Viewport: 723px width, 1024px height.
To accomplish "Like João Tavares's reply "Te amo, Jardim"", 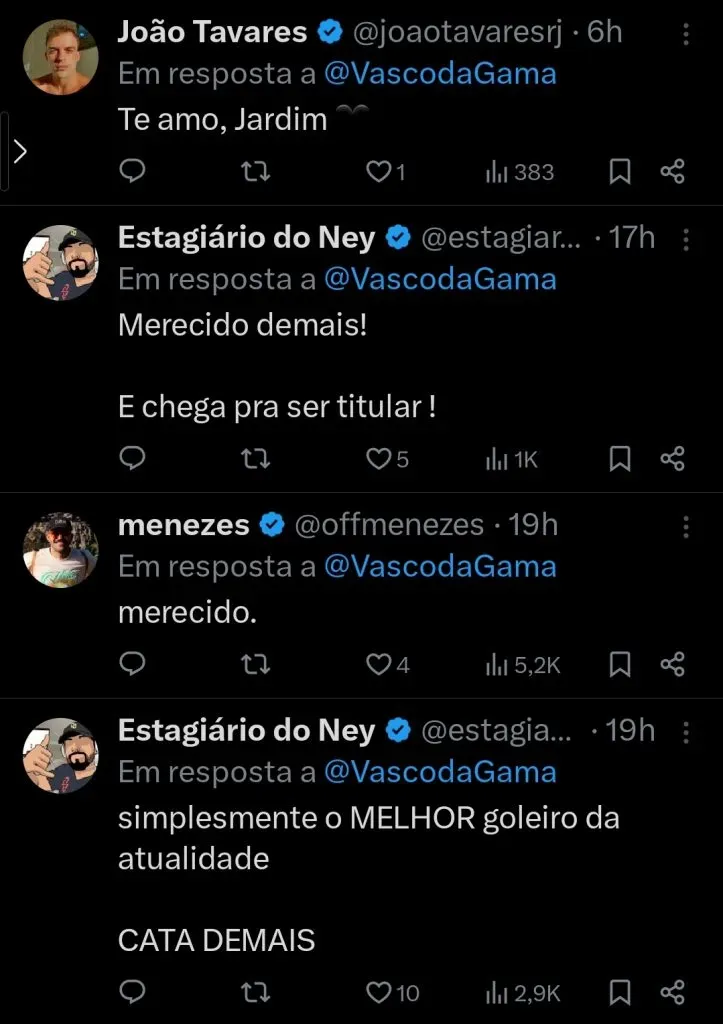I will click(378, 172).
